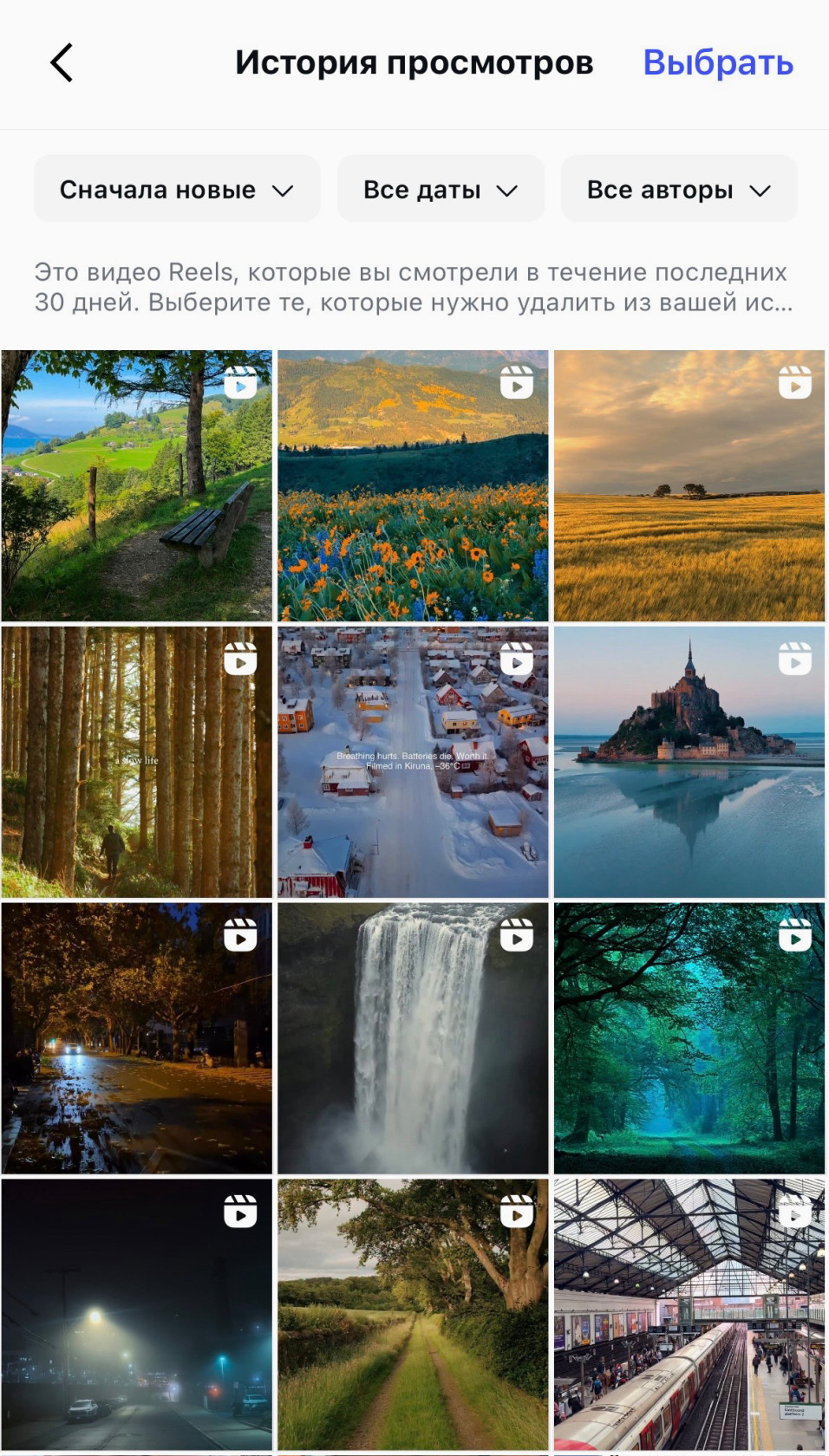Open the Все даты date filter

(441, 190)
